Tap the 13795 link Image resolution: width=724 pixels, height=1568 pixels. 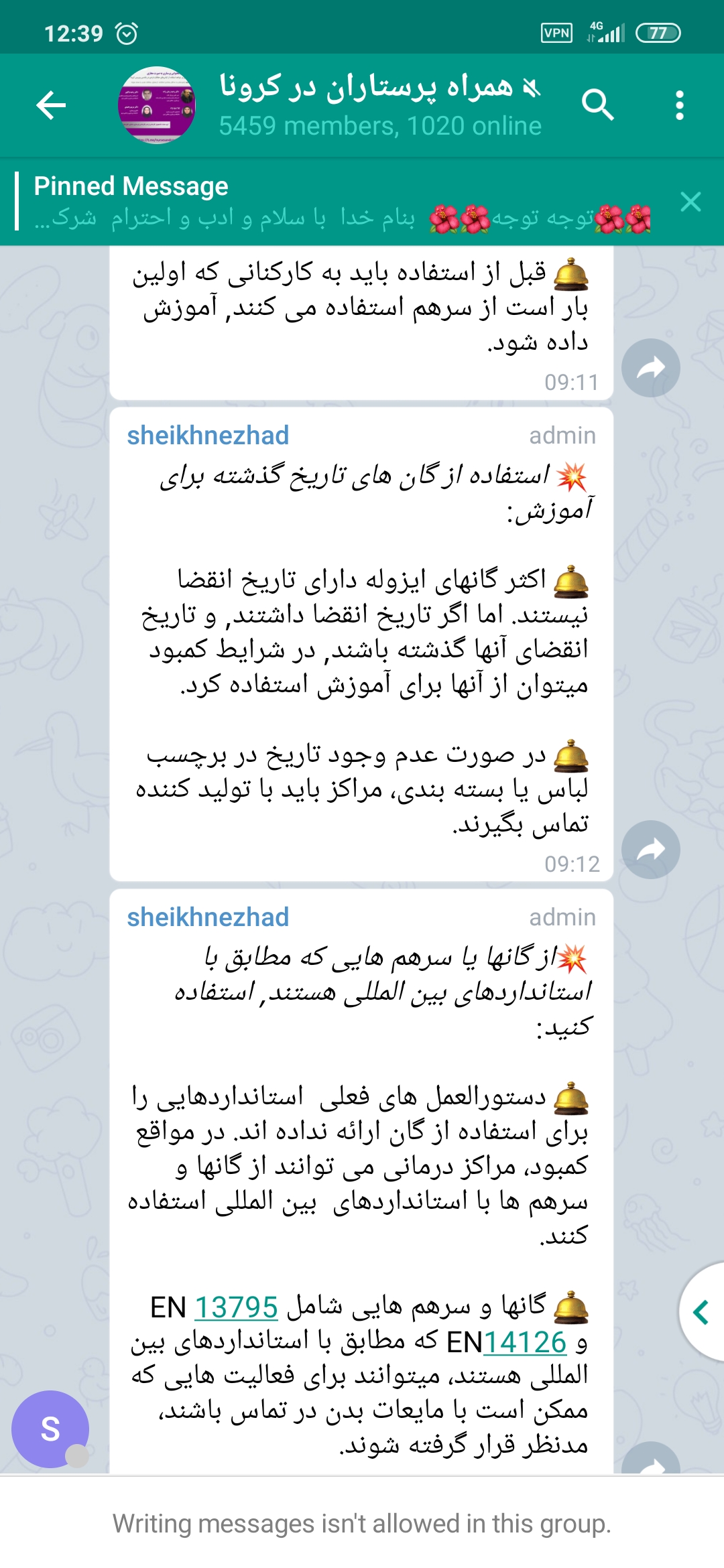pos(236,1307)
